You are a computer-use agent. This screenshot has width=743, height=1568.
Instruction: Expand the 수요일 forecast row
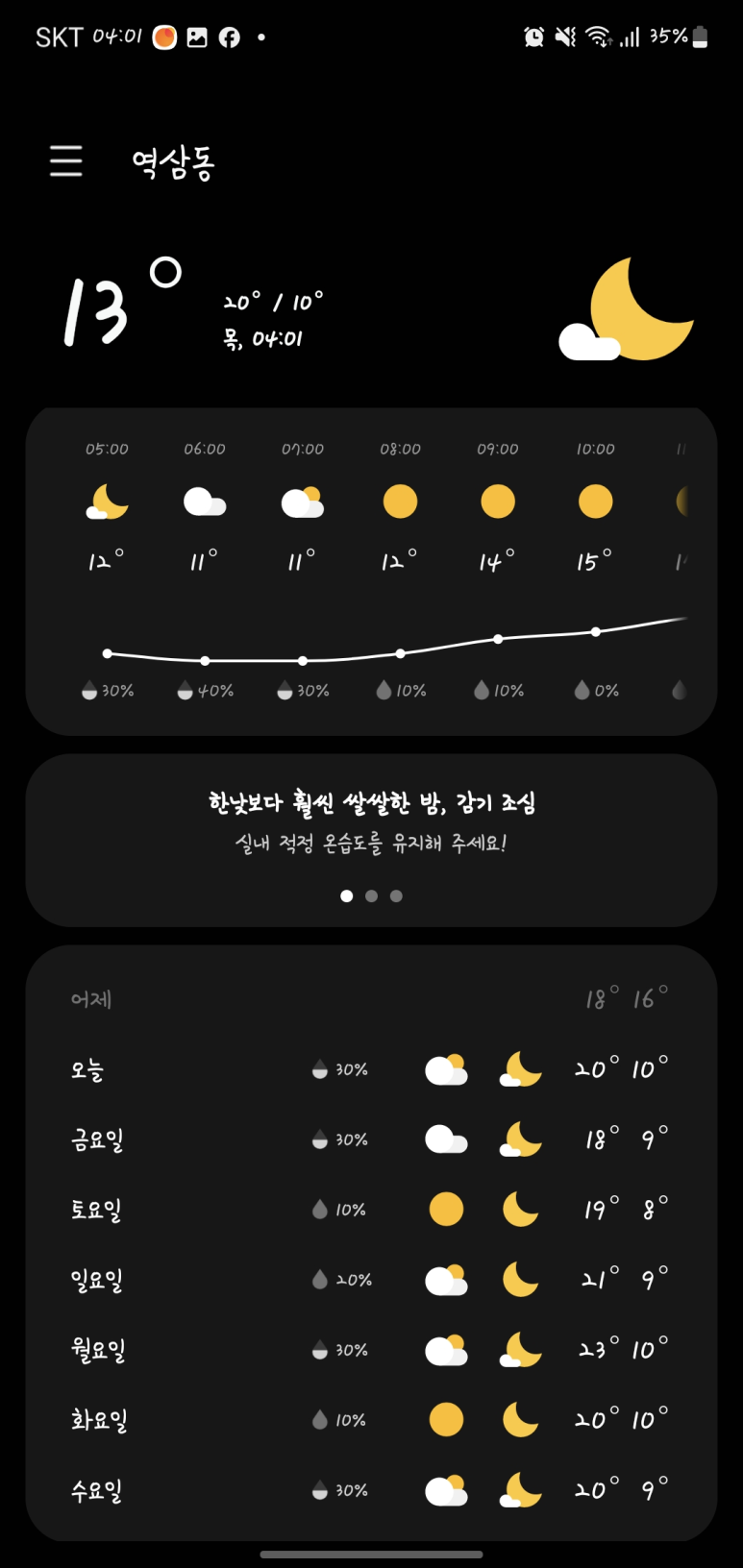tap(371, 1489)
